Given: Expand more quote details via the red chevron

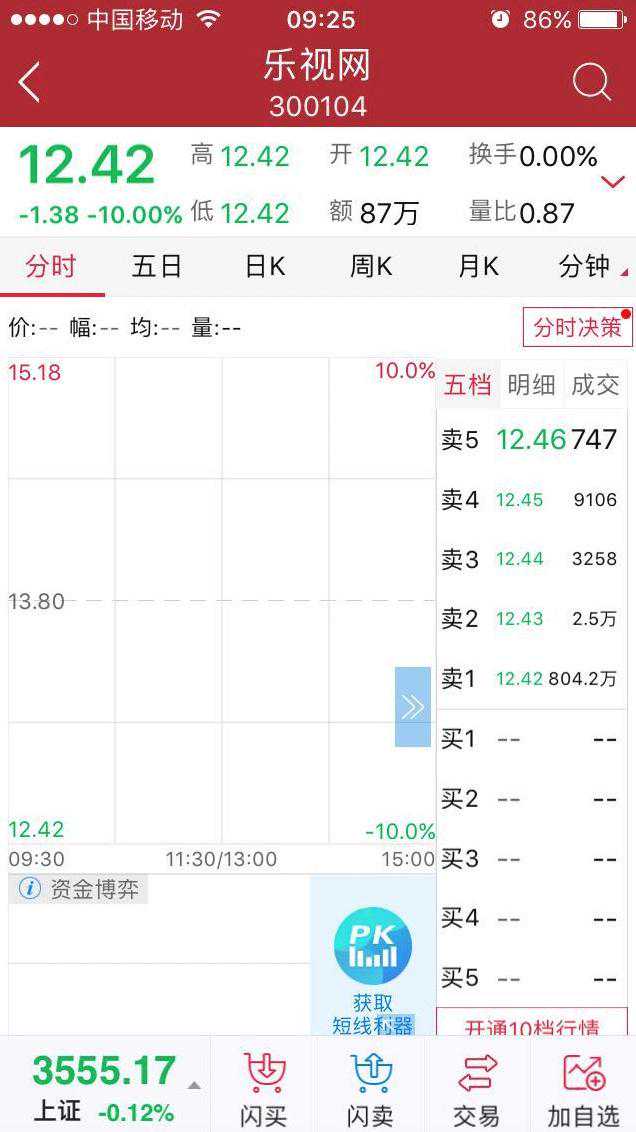Looking at the screenshot, I should coord(612,182).
